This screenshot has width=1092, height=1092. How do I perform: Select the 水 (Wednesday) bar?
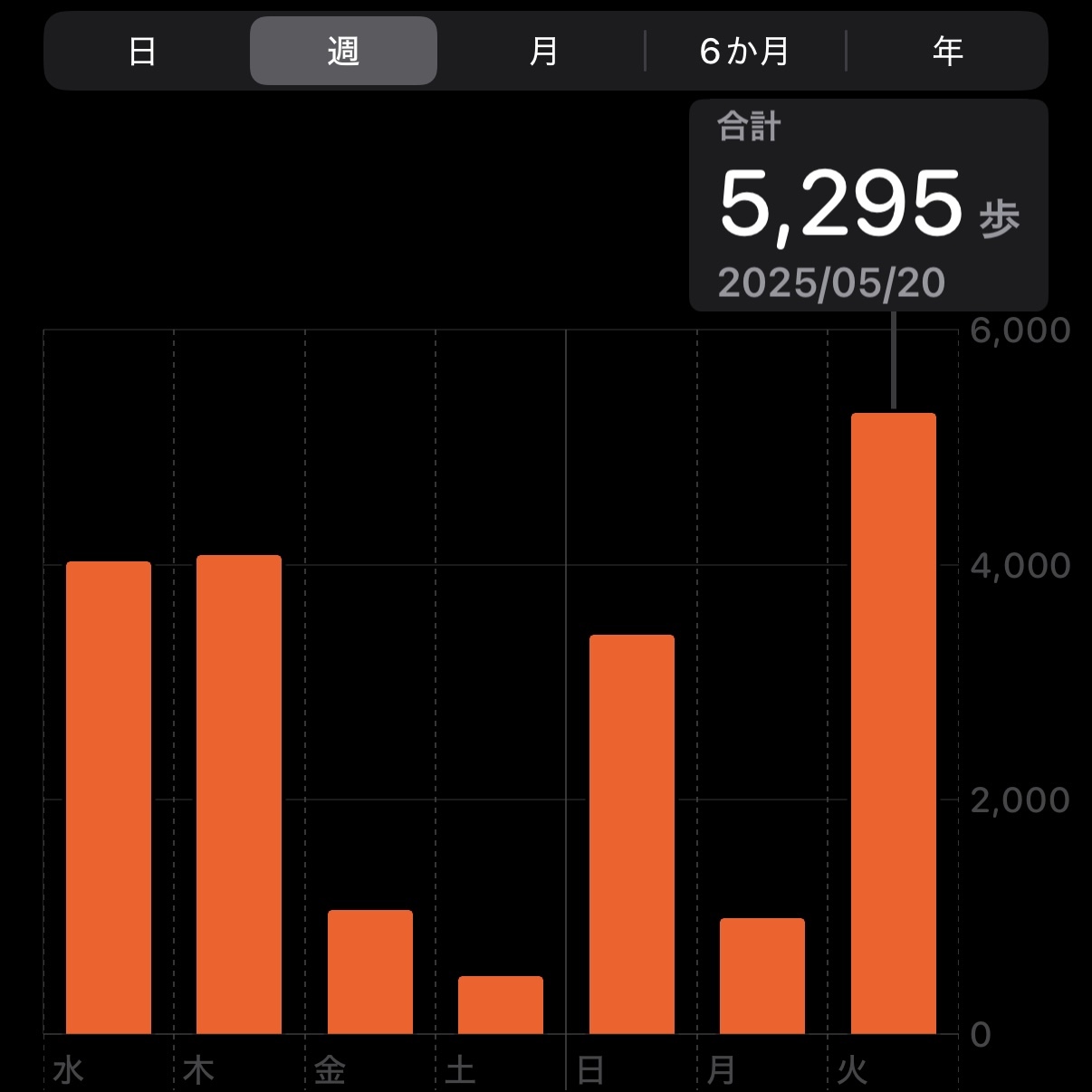click(x=109, y=797)
